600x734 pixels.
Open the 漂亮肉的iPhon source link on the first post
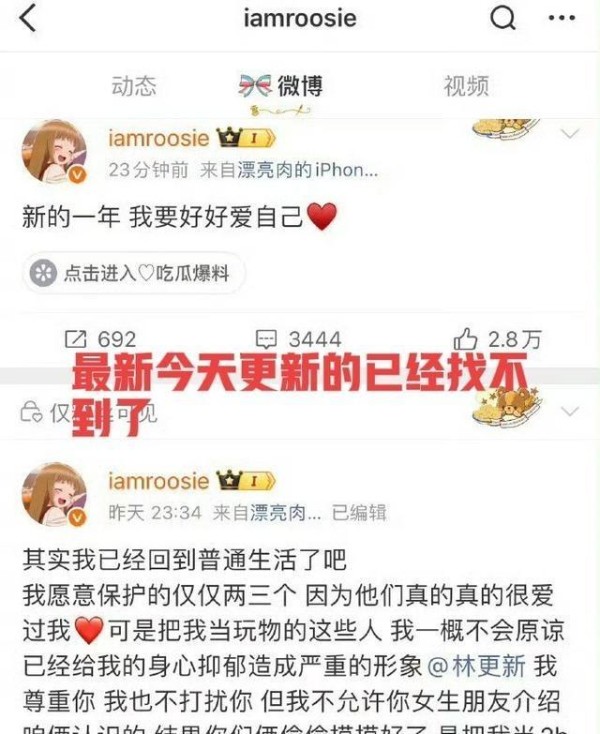click(x=307, y=170)
